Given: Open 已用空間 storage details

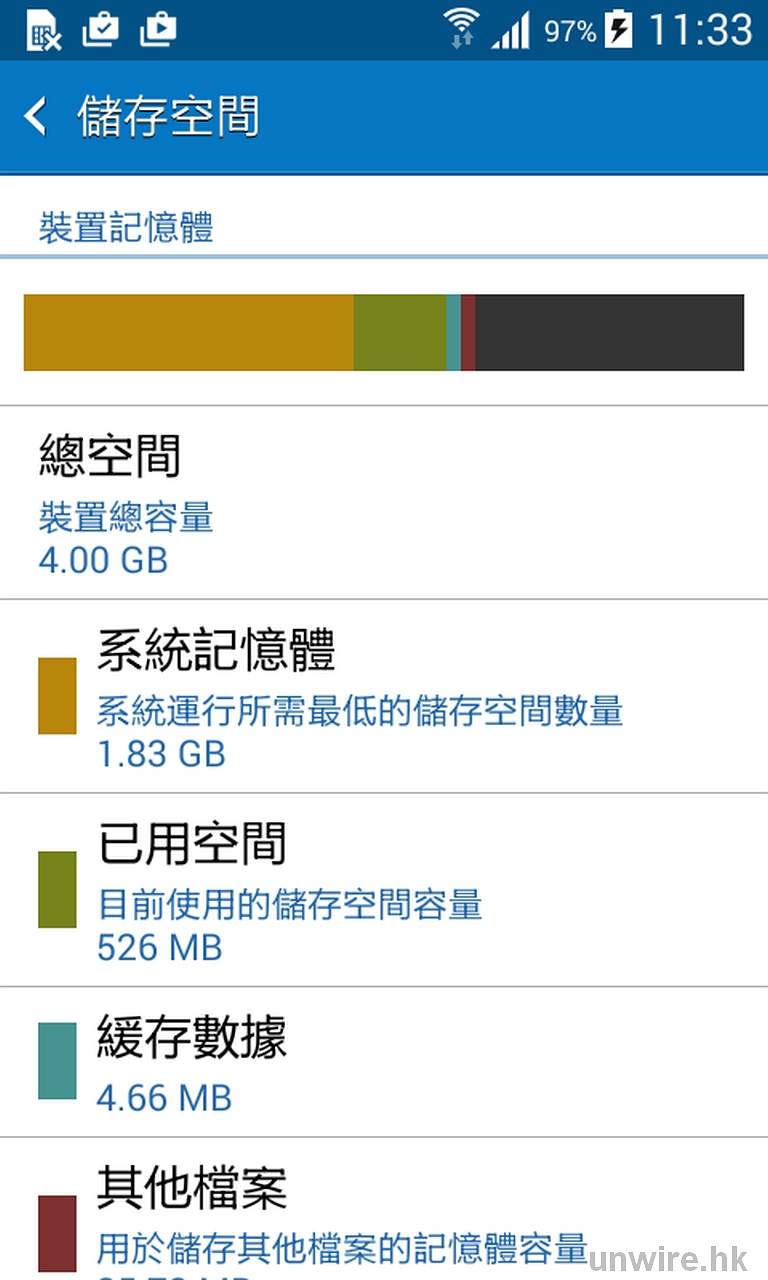Looking at the screenshot, I should (384, 890).
